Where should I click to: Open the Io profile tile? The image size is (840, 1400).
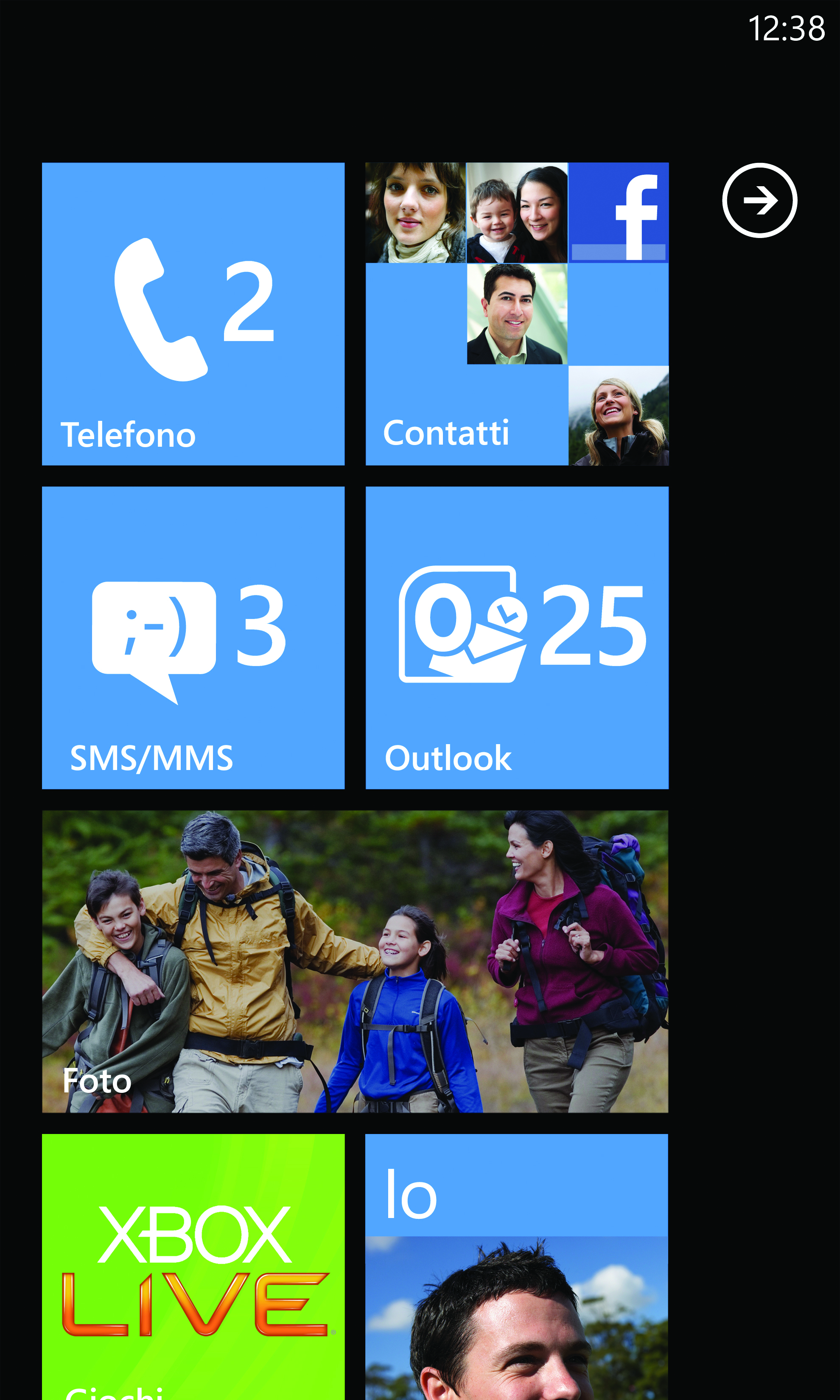517,1267
